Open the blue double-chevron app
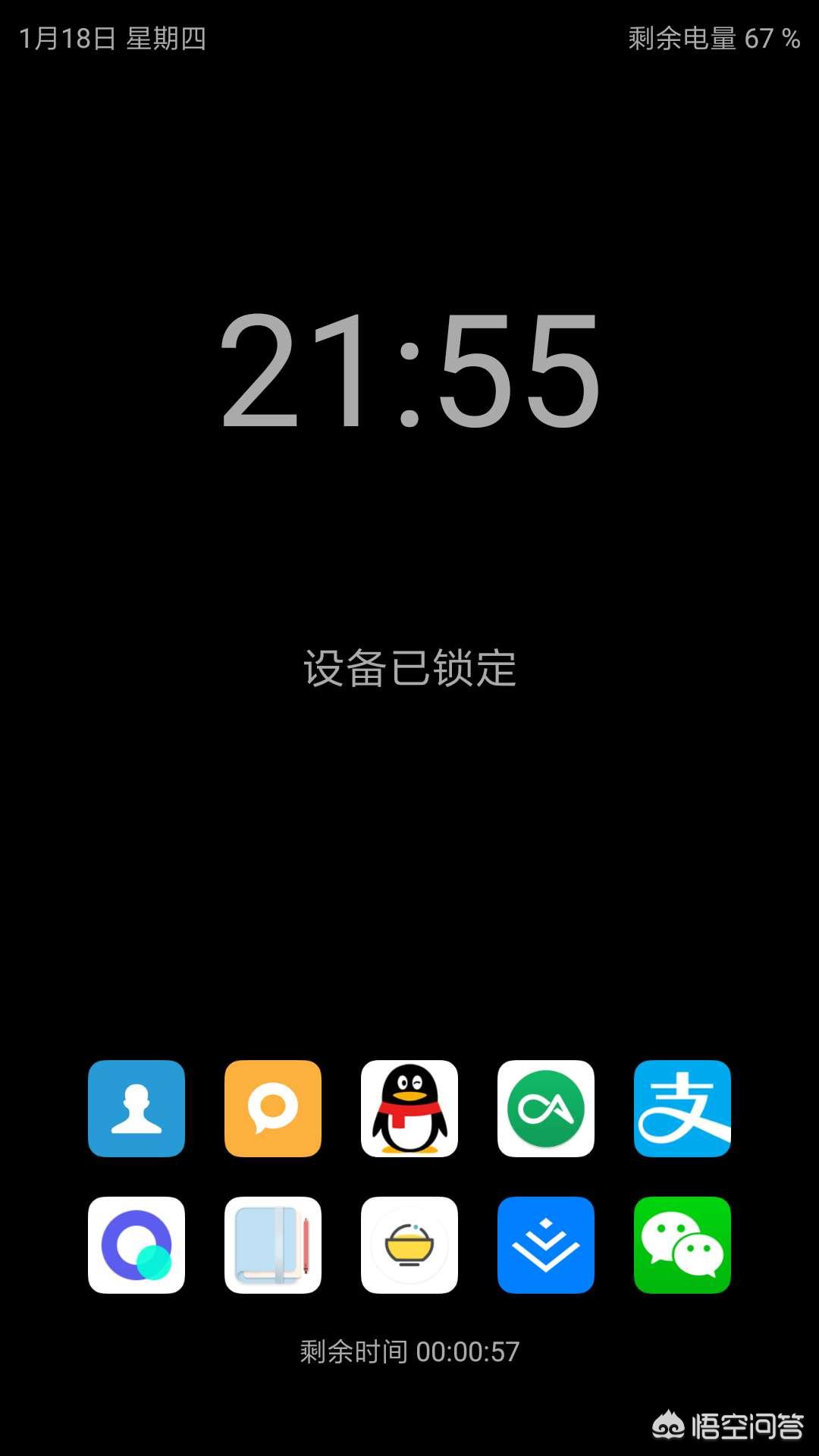This screenshot has width=819, height=1456. [x=546, y=1244]
